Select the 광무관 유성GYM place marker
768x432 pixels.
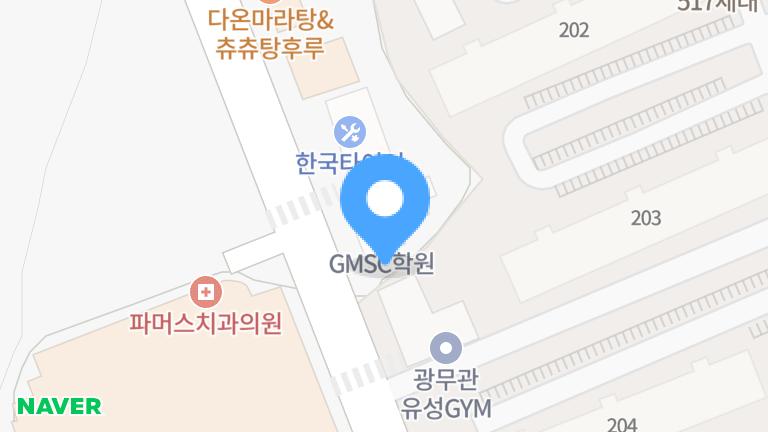445,350
